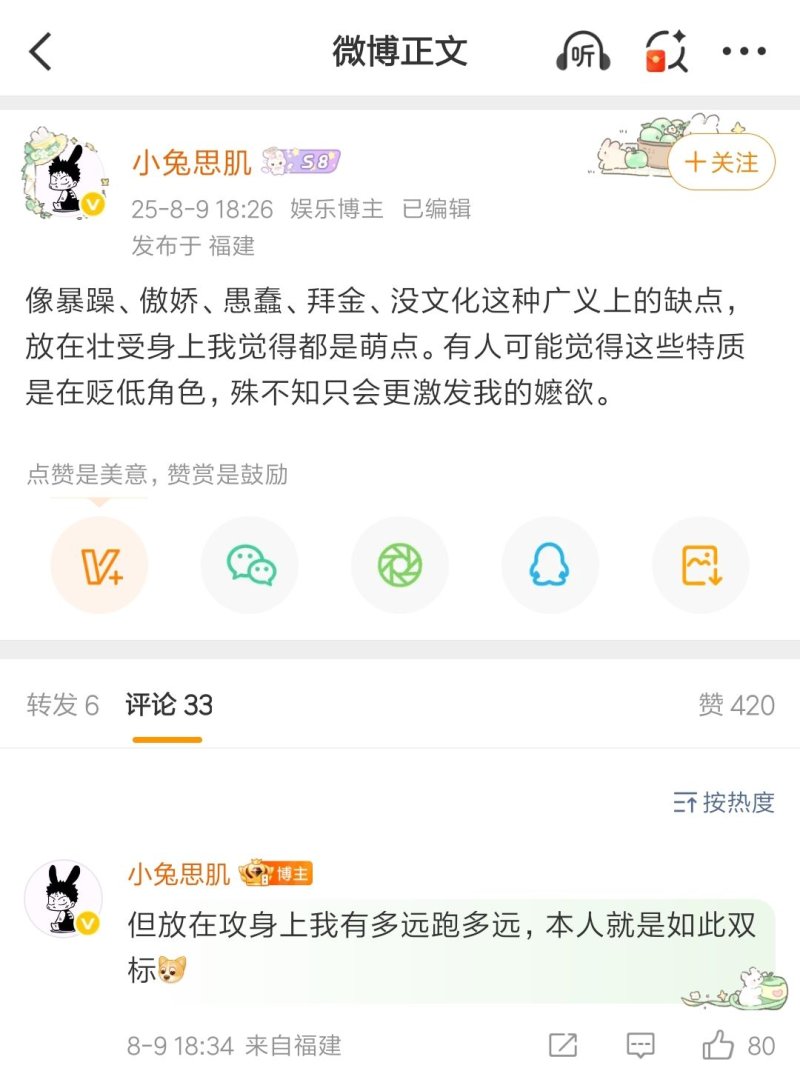
Task: Select the 评论 33 tab
Action: coord(169,705)
